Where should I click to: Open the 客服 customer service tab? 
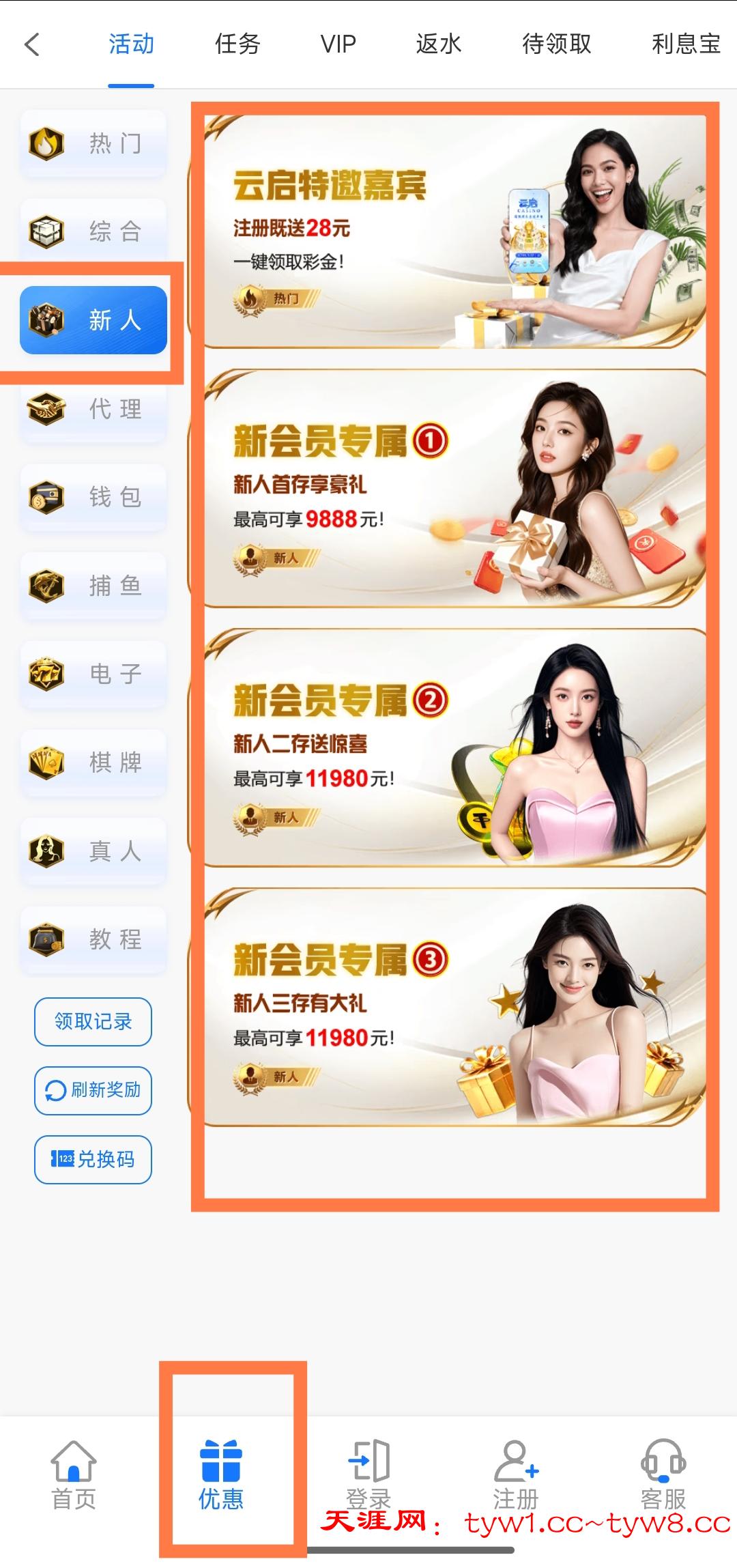(x=663, y=1474)
